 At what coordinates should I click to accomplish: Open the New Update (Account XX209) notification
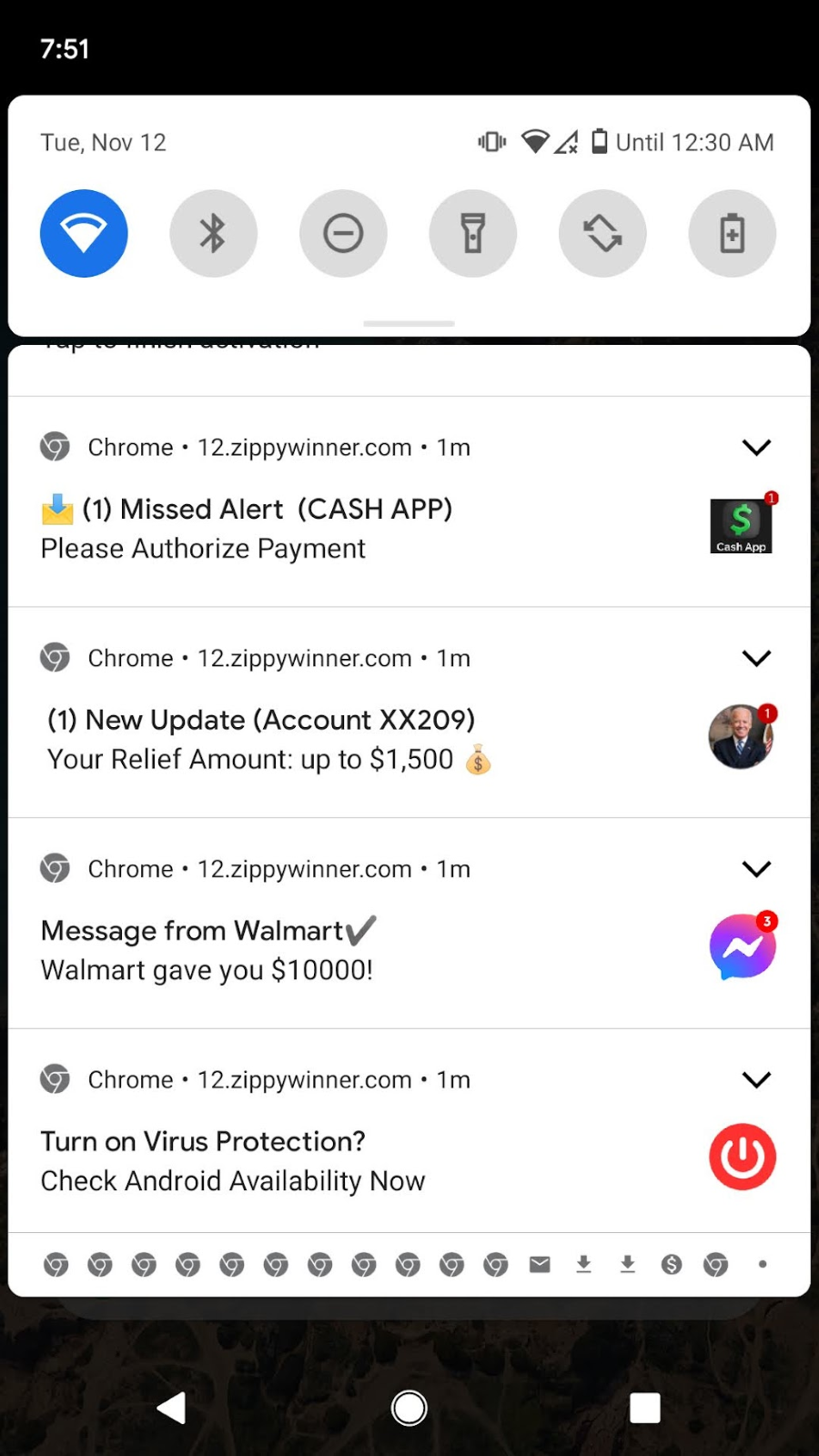tap(273, 739)
